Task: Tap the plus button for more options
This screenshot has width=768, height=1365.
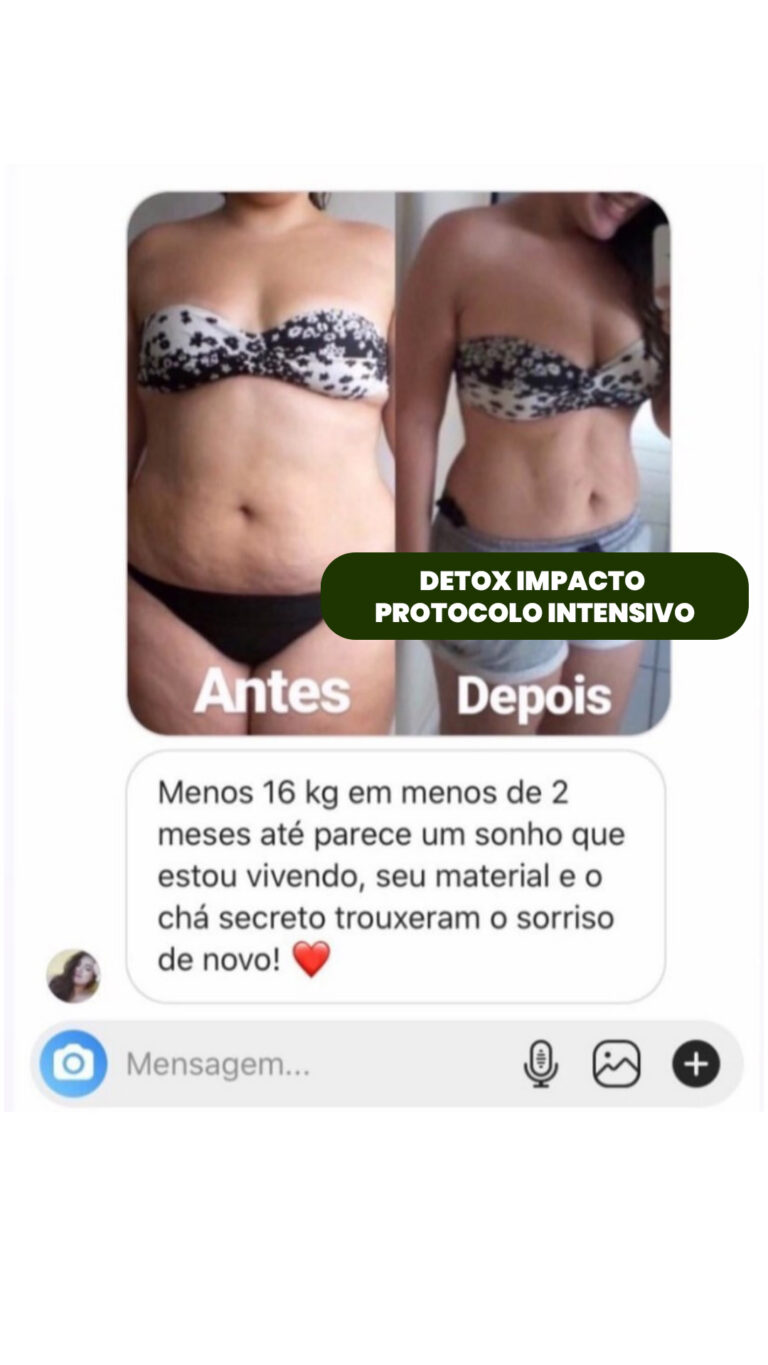Action: pos(697,1063)
